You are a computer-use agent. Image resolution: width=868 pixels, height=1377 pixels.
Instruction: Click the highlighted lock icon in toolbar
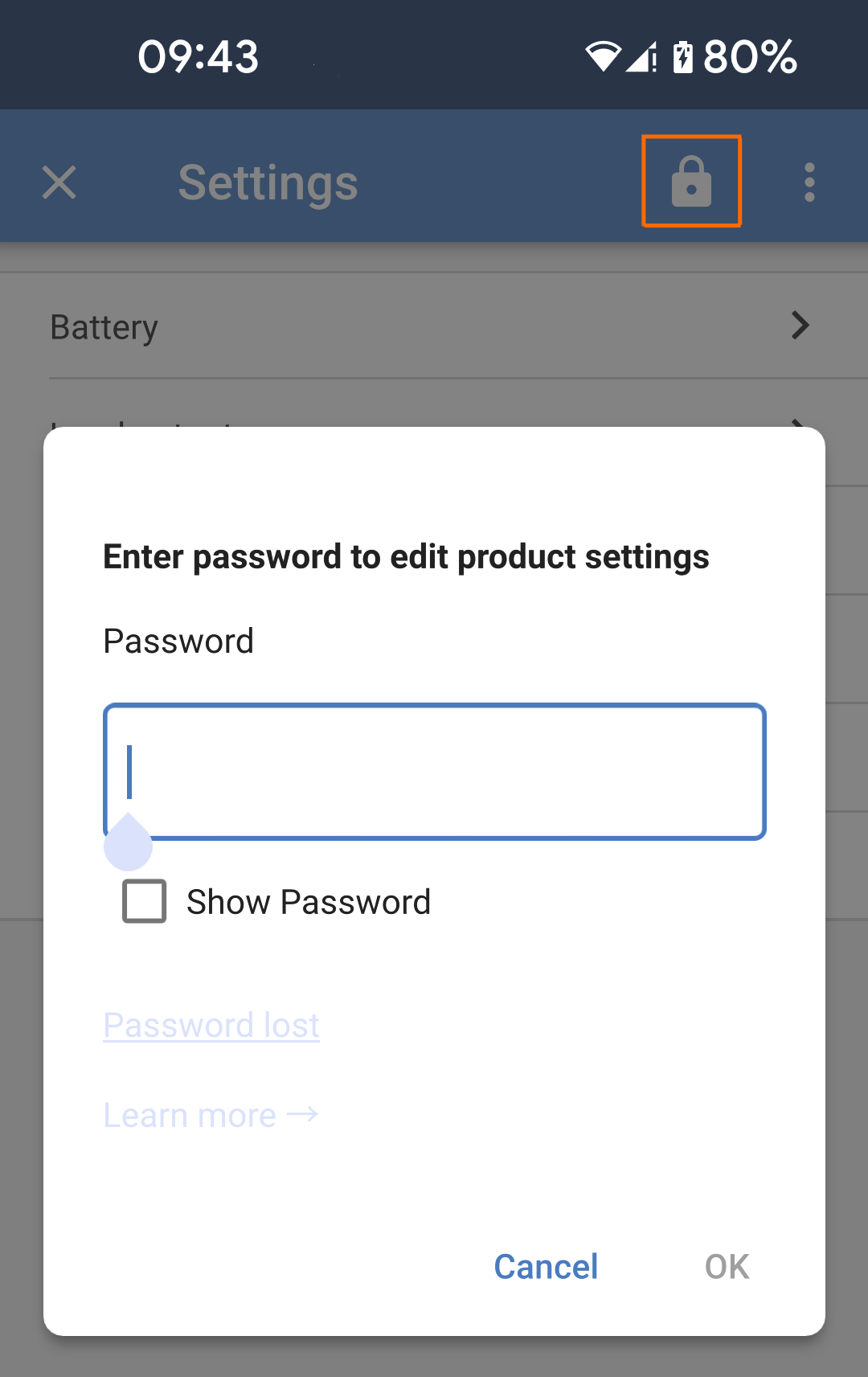coord(691,181)
